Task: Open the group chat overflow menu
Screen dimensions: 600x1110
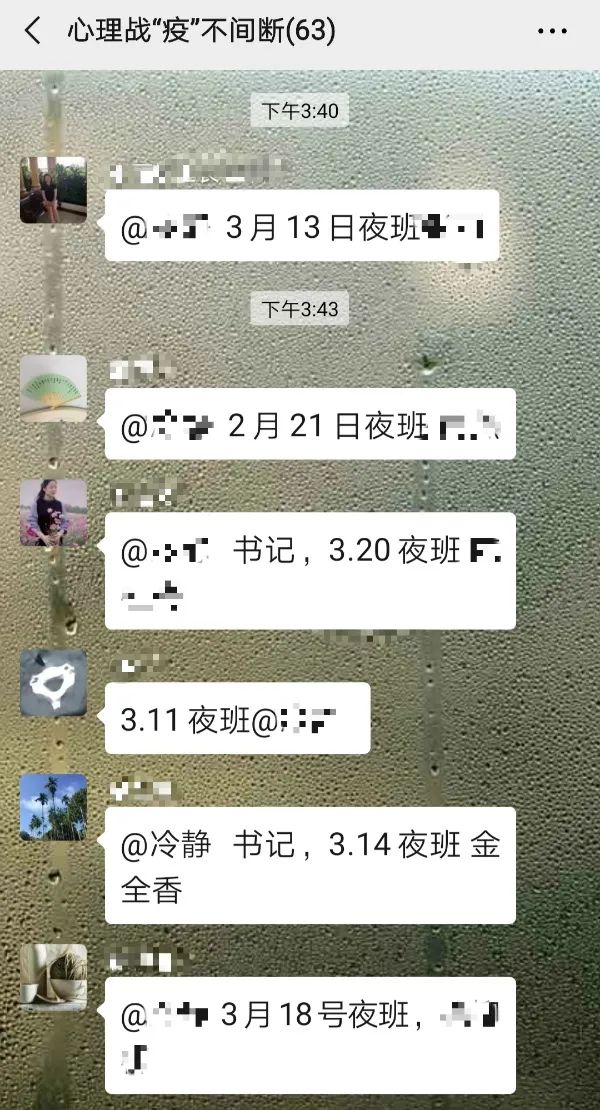Action: click(552, 32)
